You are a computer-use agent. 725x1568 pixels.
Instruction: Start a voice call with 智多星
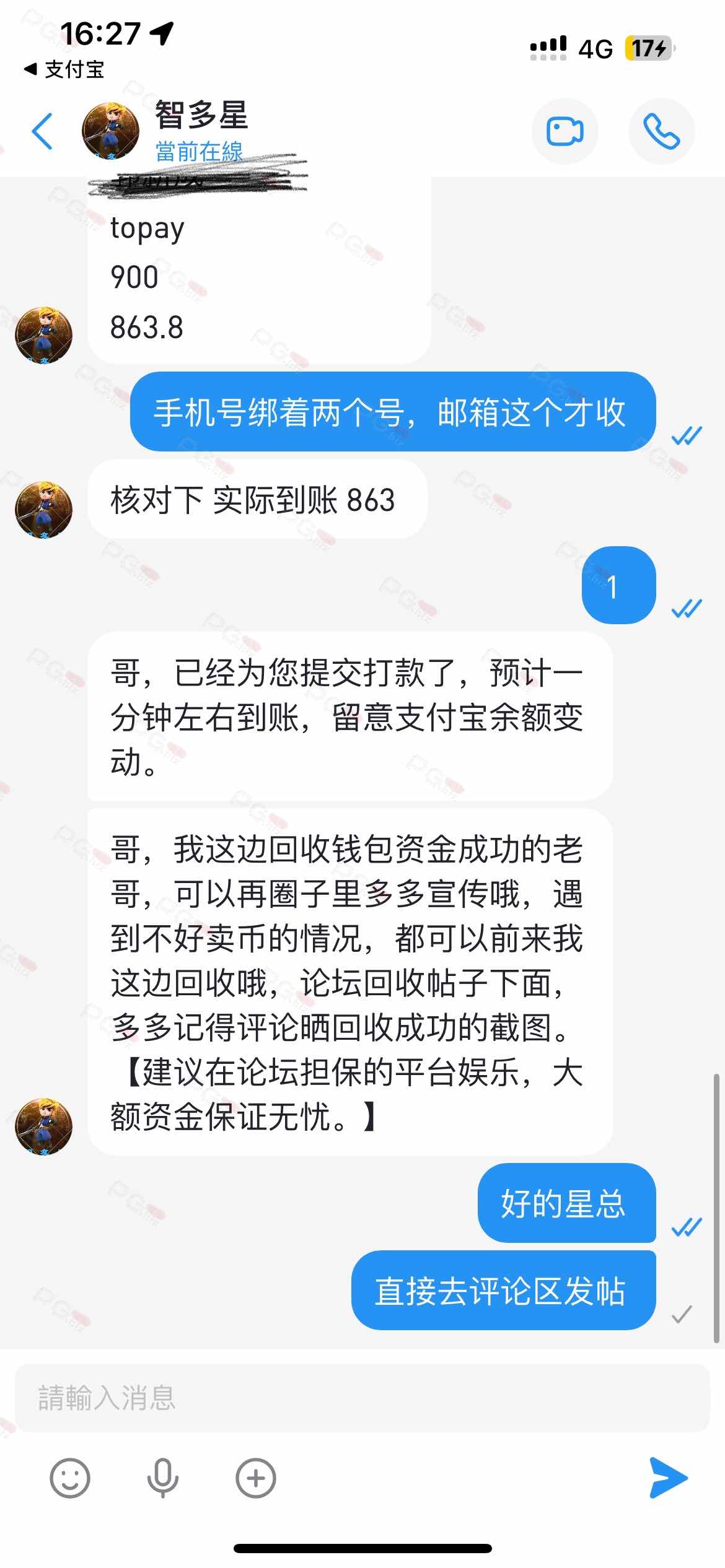click(x=661, y=131)
